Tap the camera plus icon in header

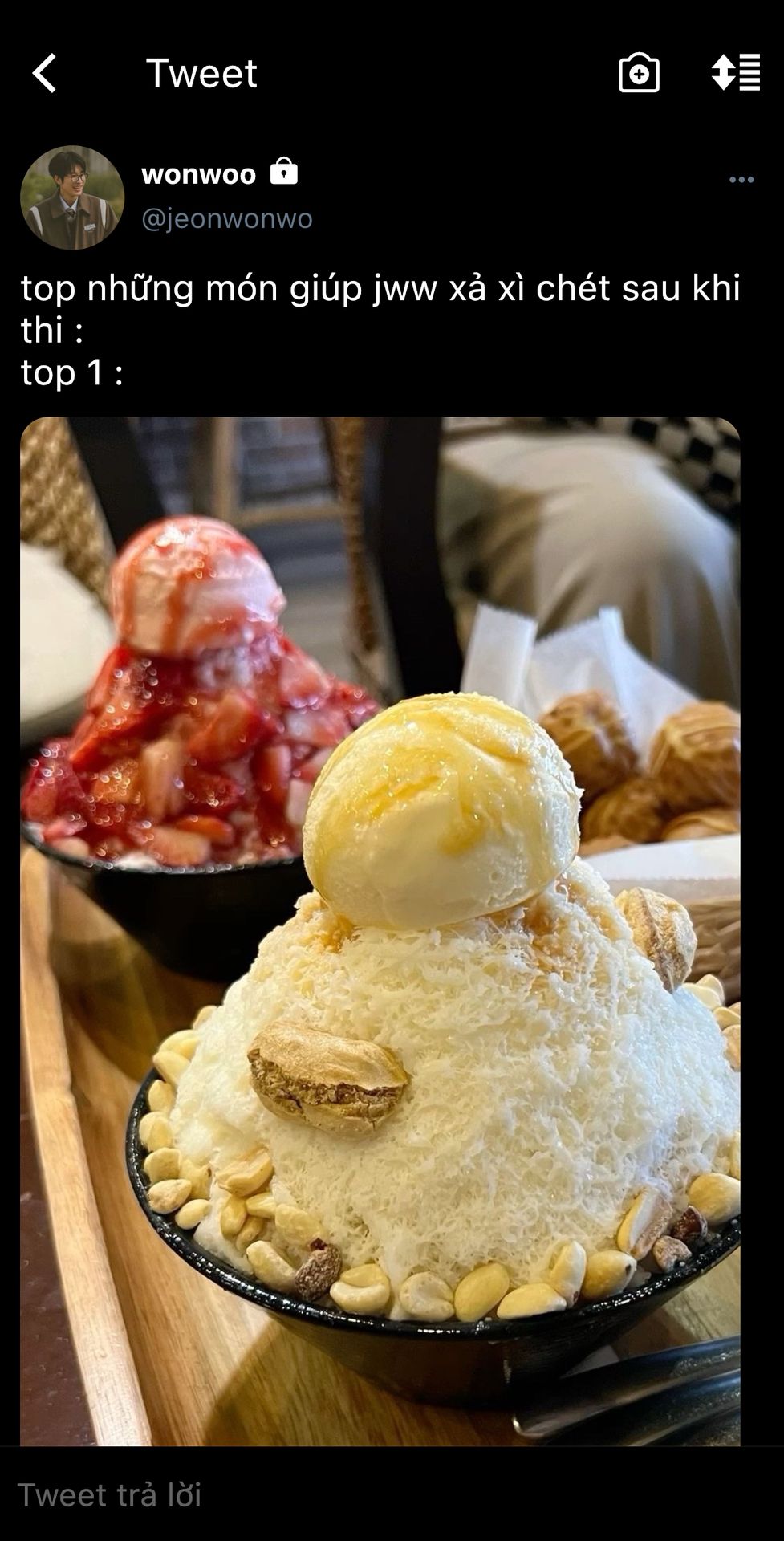(639, 73)
